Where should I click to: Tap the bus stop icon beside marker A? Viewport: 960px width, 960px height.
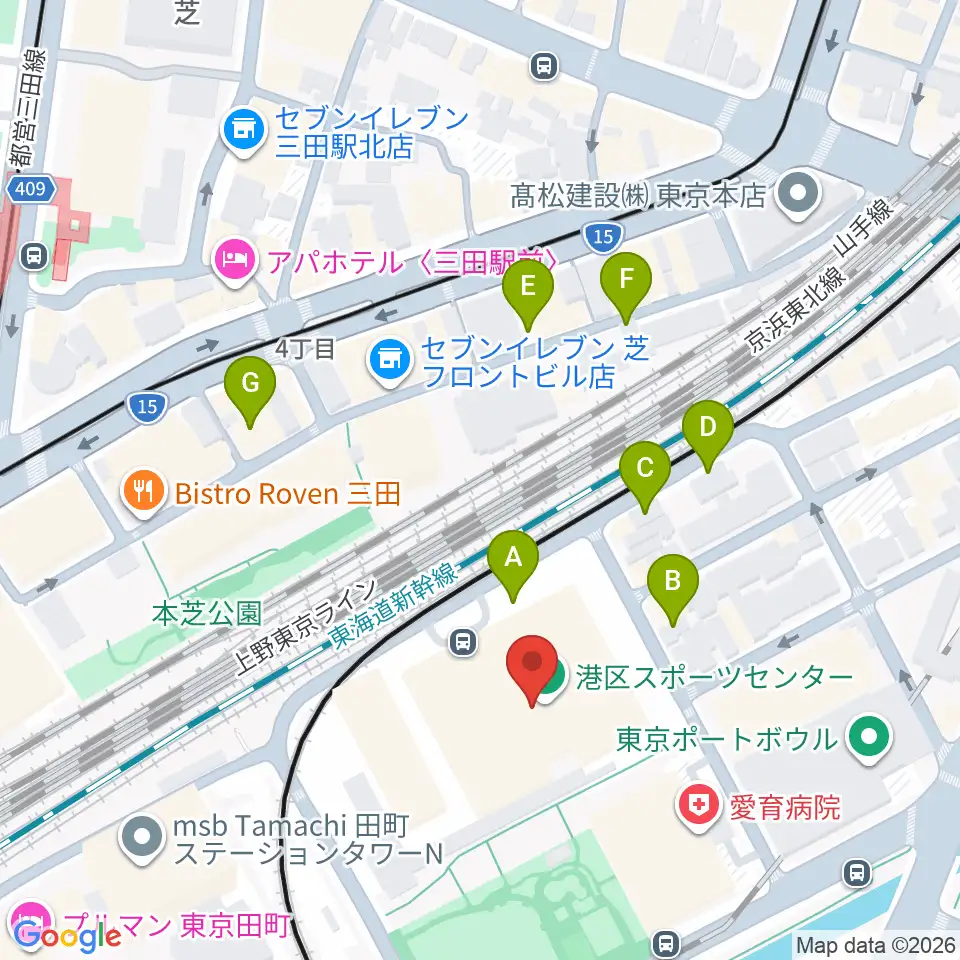[463, 642]
